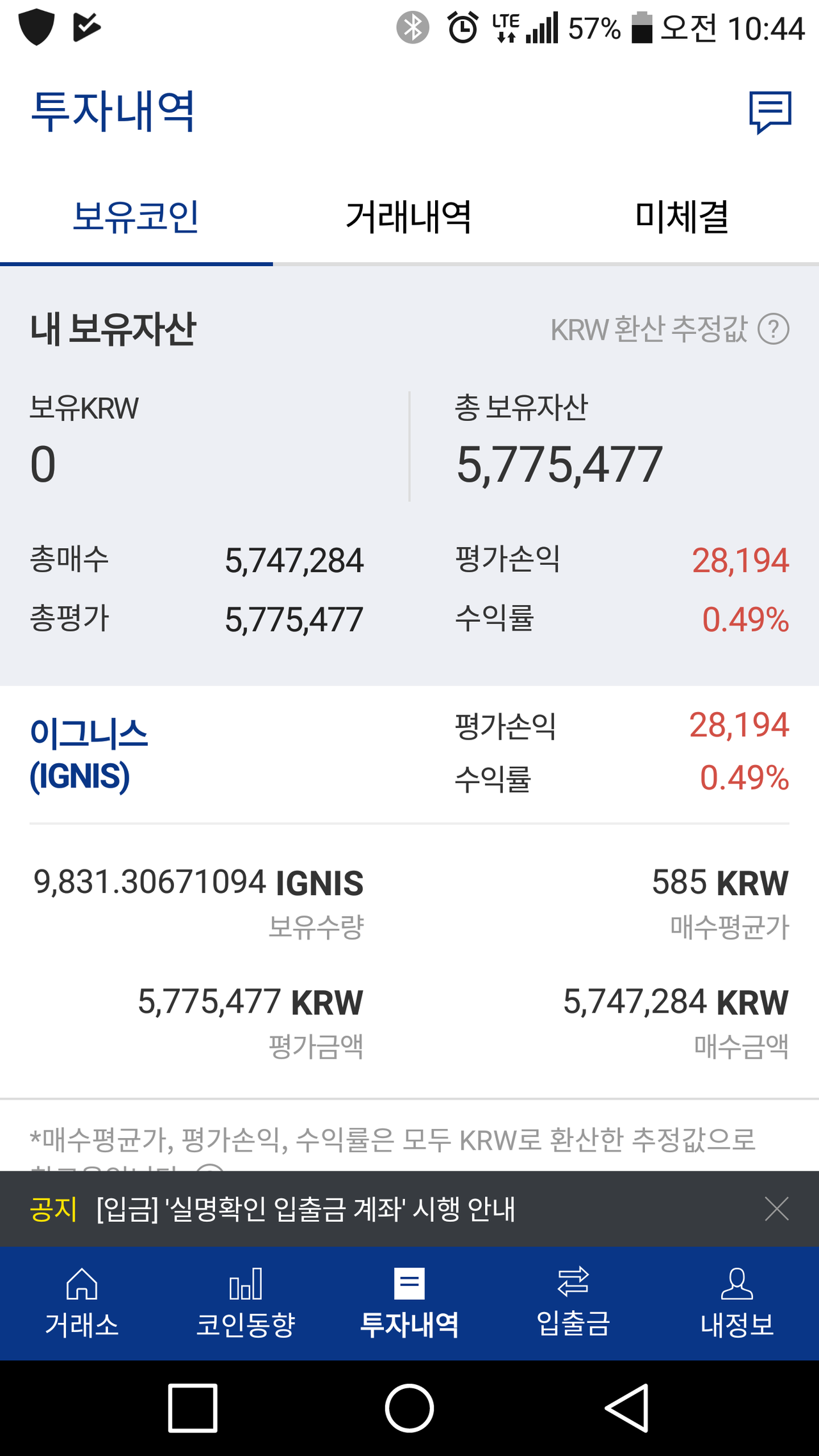This screenshot has height=1456, width=819.
Task: Select the 보유코인 tab
Action: [137, 218]
